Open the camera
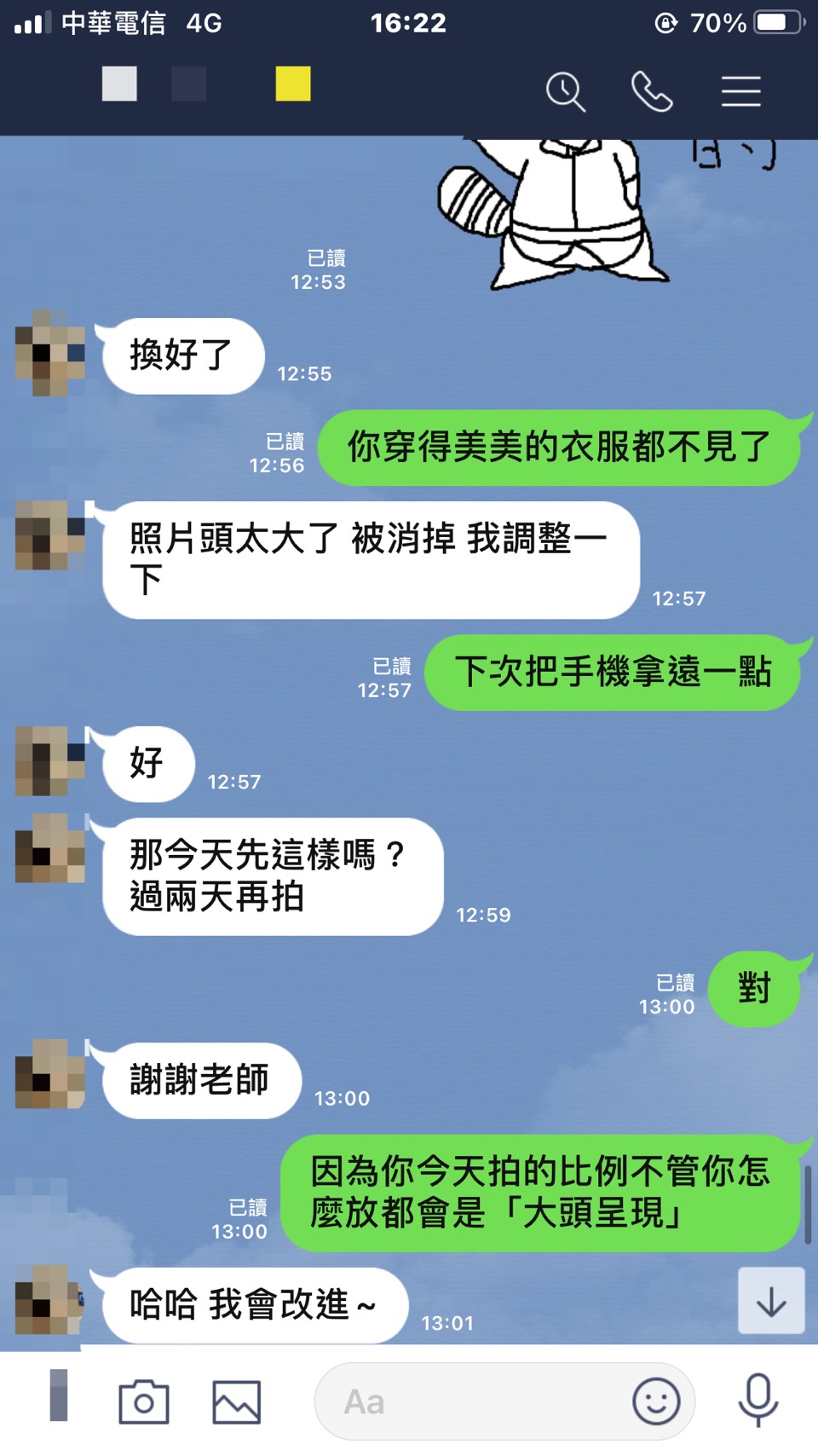Screen dimensions: 818x1456 [143, 1401]
